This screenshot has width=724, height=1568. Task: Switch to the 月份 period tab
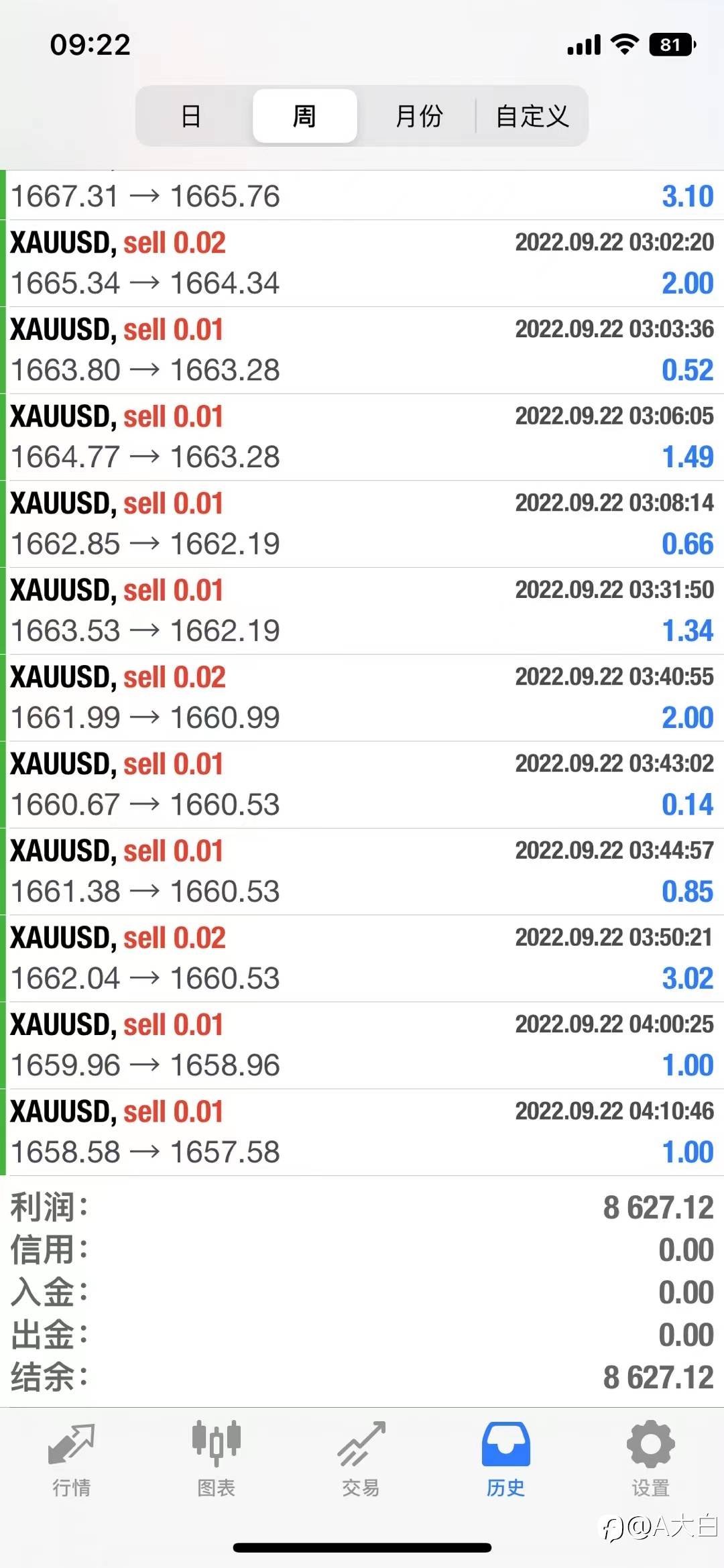pyautogui.click(x=419, y=116)
